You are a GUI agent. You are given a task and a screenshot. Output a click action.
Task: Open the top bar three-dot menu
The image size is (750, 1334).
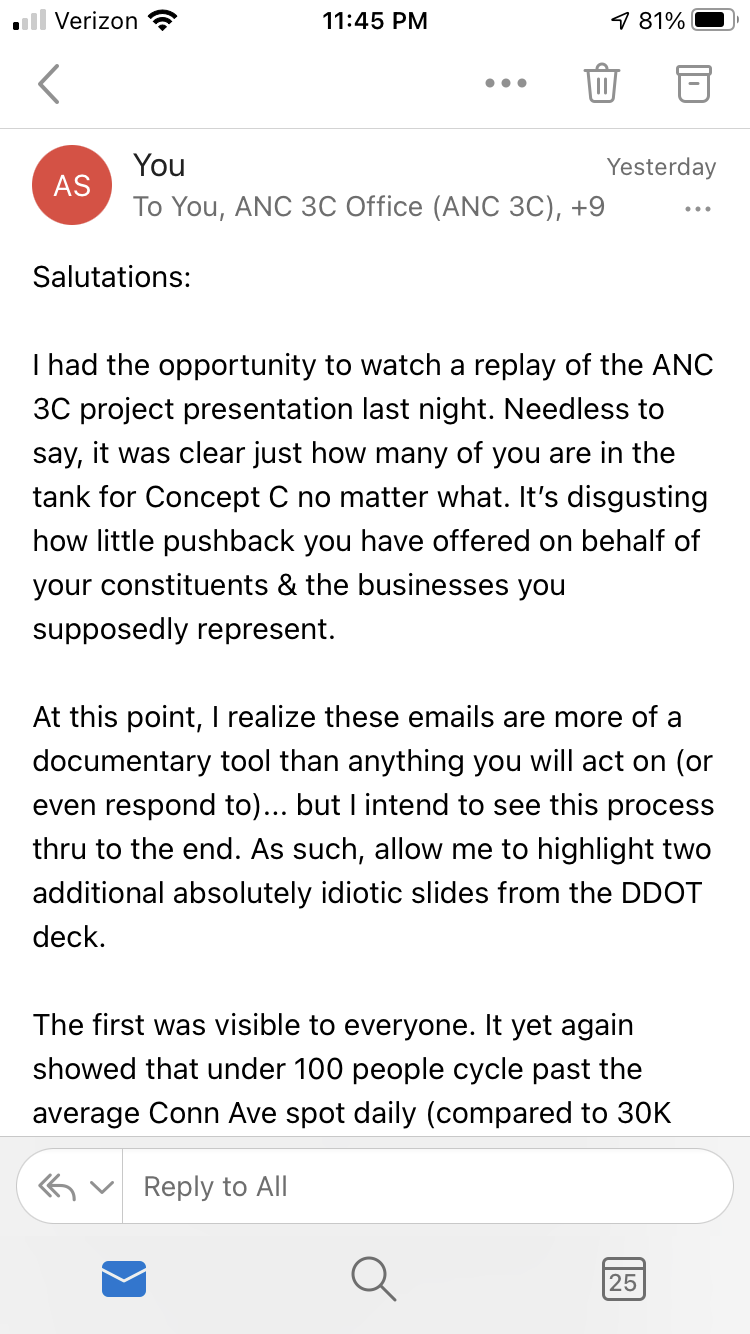505,84
